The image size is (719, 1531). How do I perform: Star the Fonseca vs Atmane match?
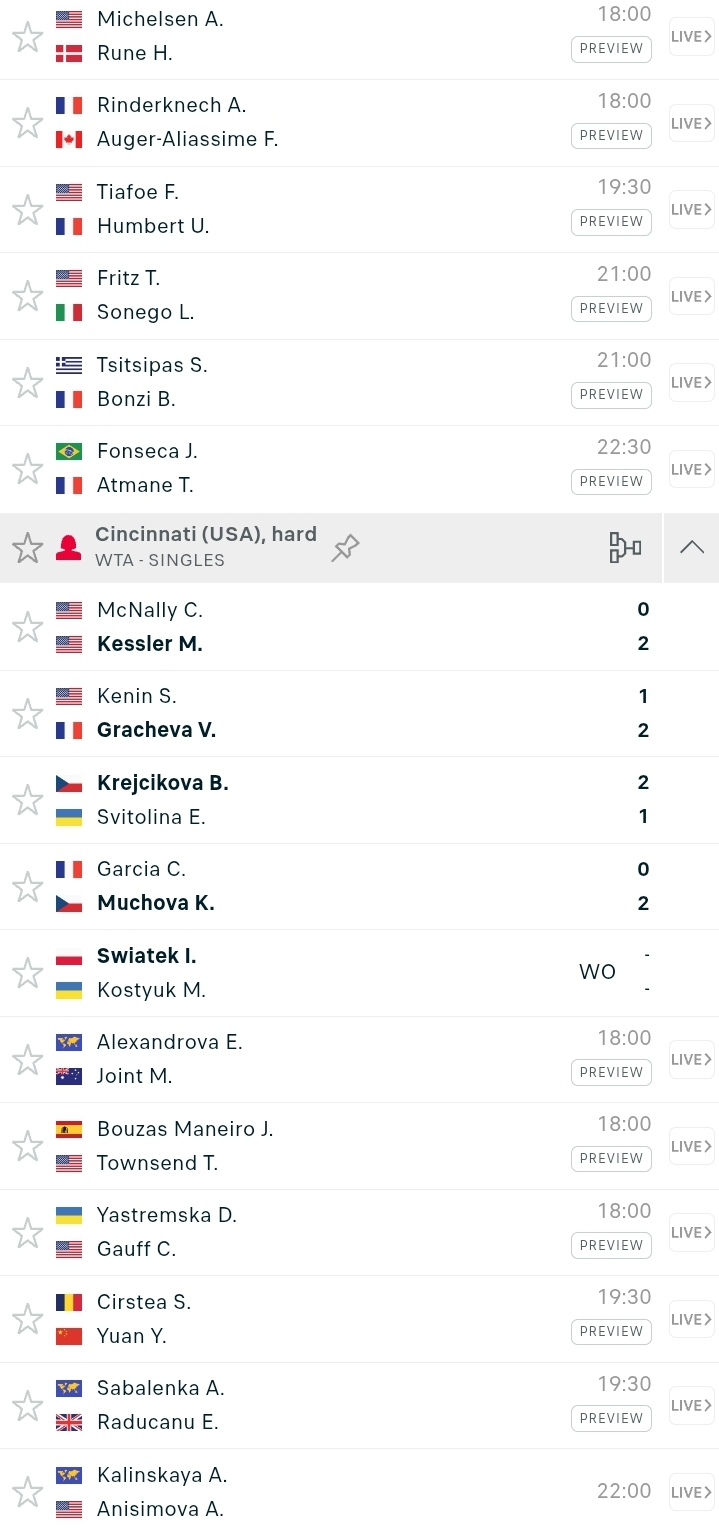(x=27, y=469)
